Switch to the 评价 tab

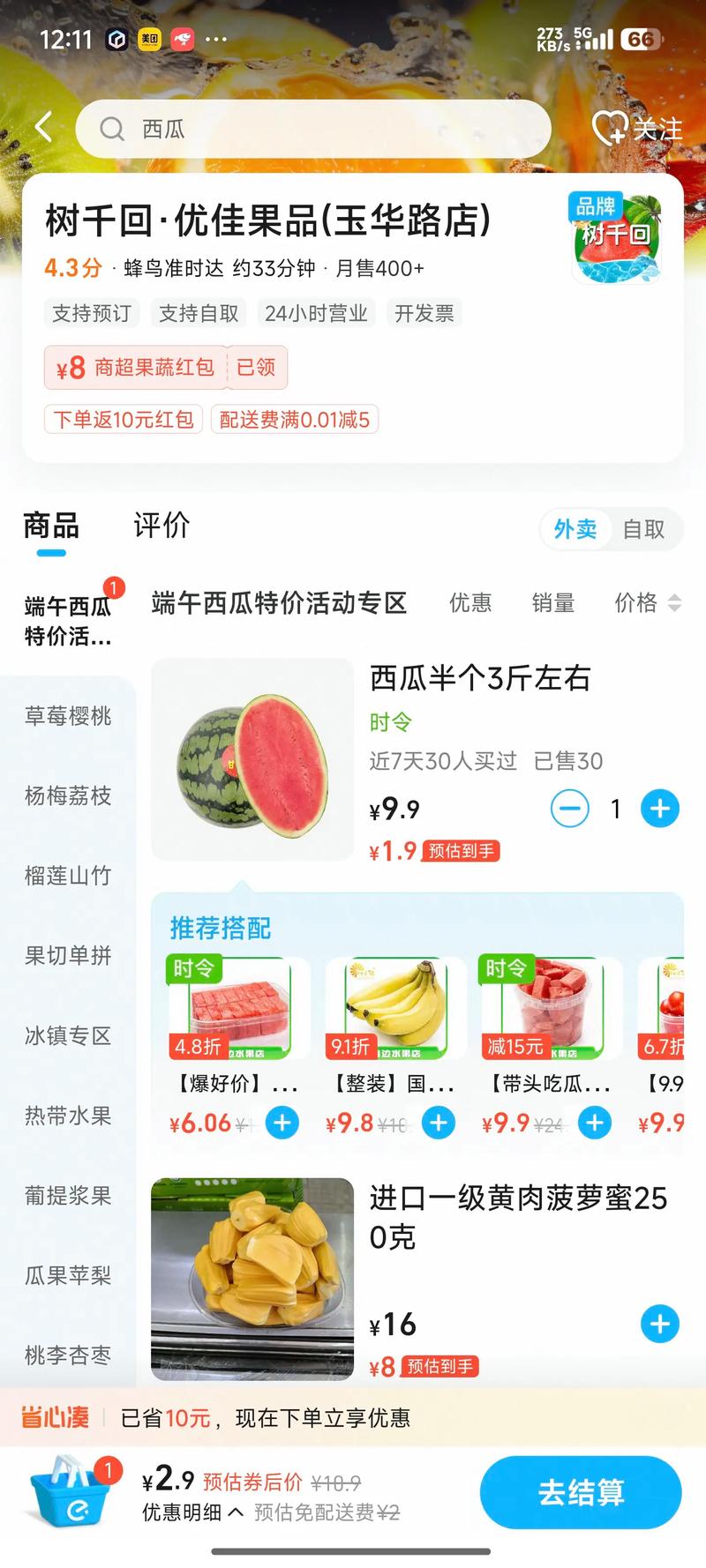[161, 526]
